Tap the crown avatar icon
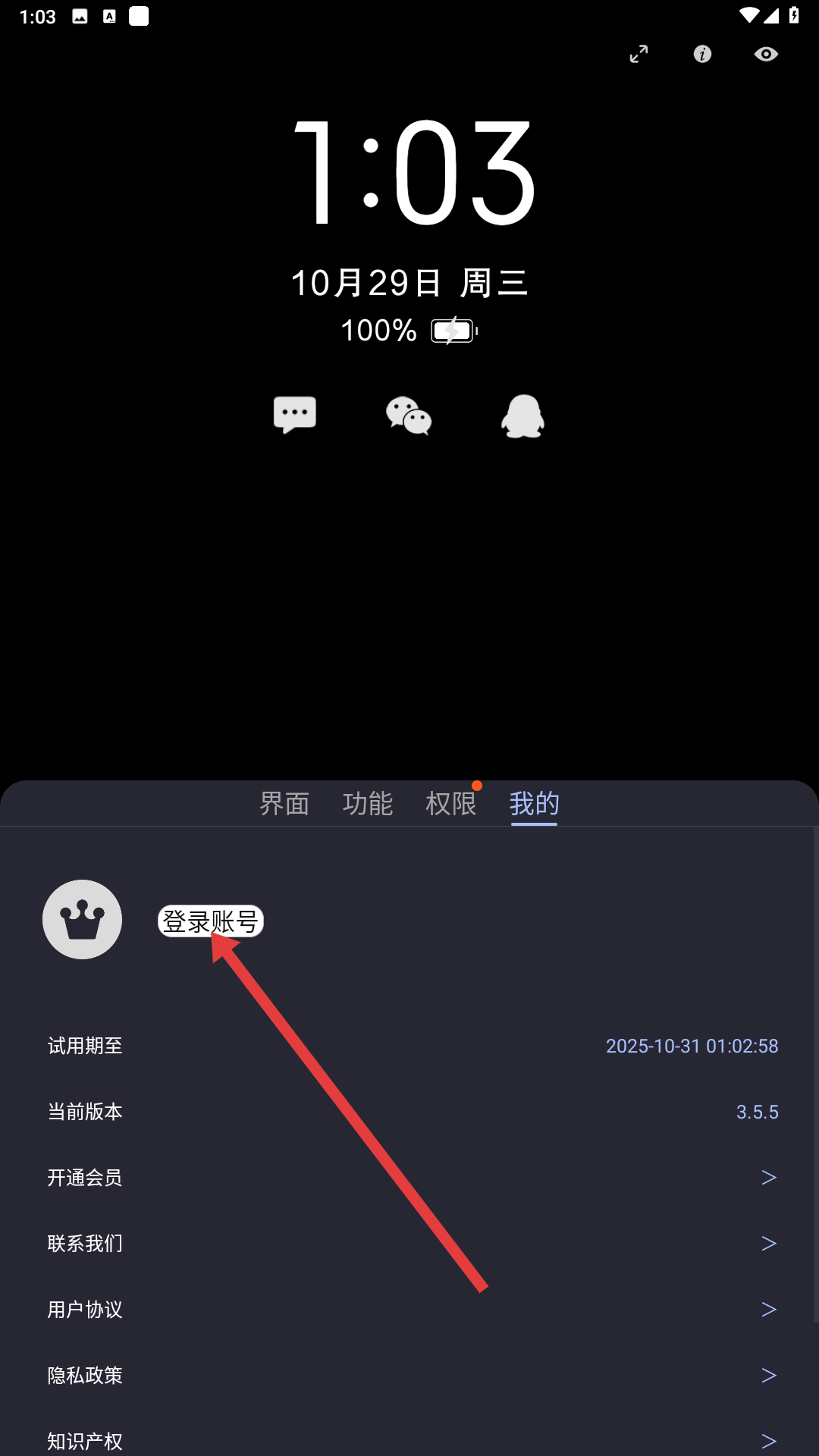 [82, 919]
